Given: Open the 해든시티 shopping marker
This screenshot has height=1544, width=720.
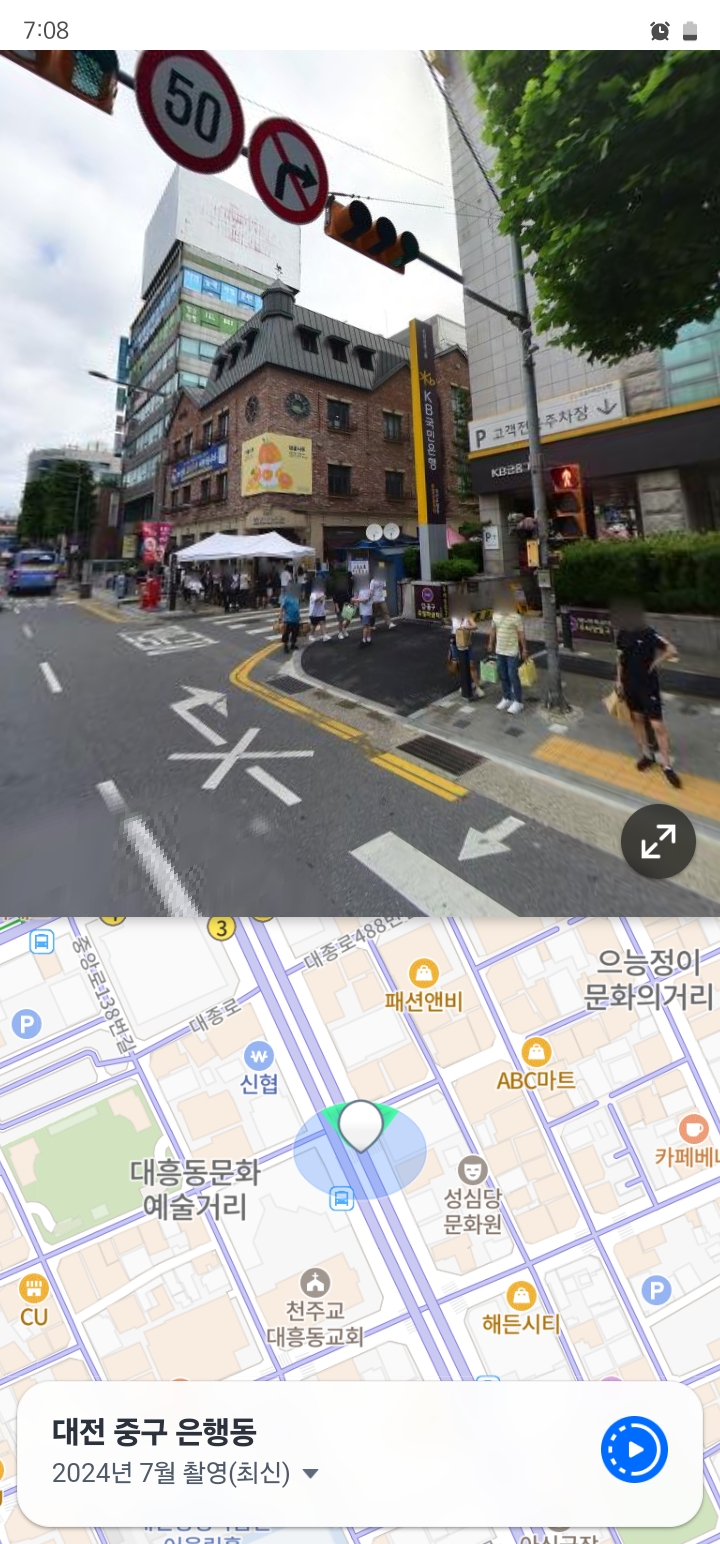Looking at the screenshot, I should (x=521, y=1296).
